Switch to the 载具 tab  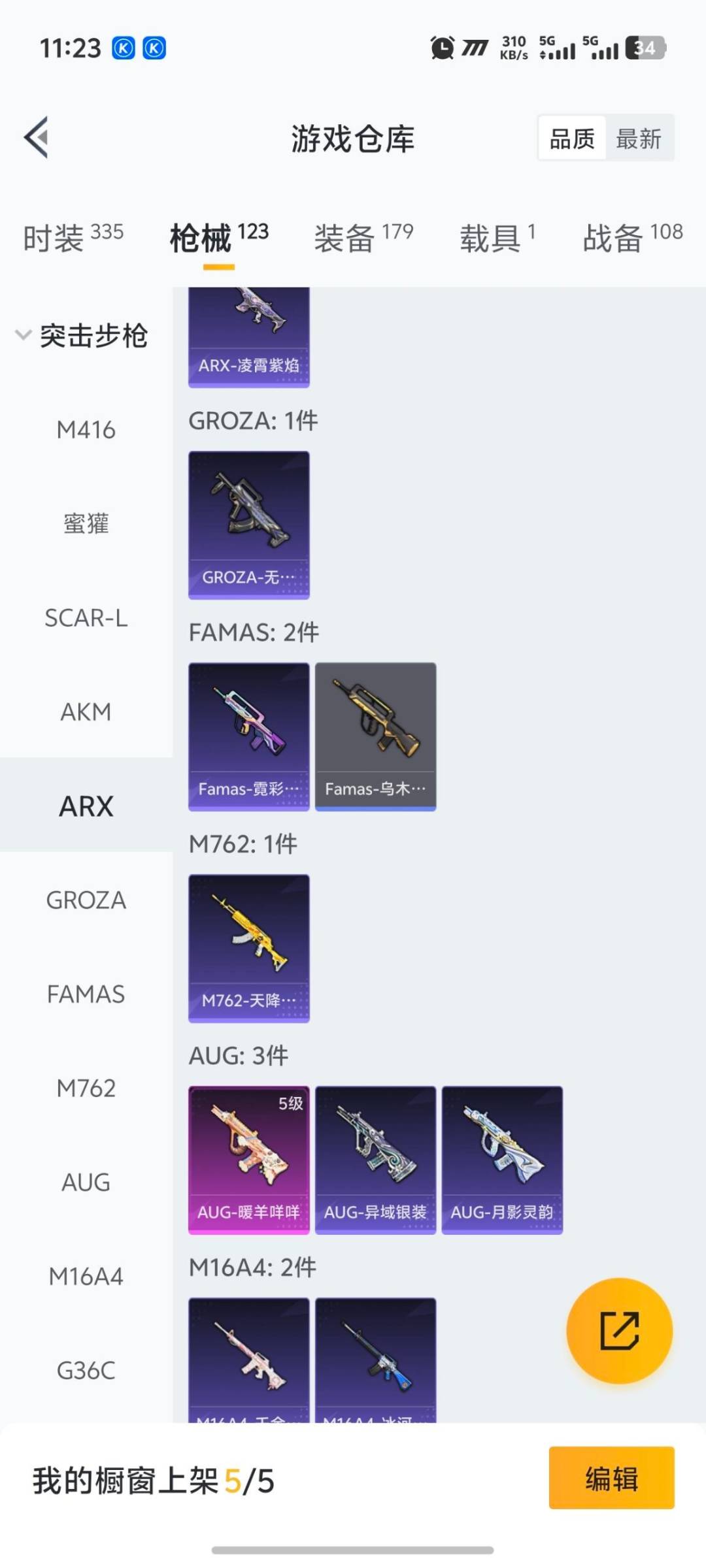pos(497,237)
